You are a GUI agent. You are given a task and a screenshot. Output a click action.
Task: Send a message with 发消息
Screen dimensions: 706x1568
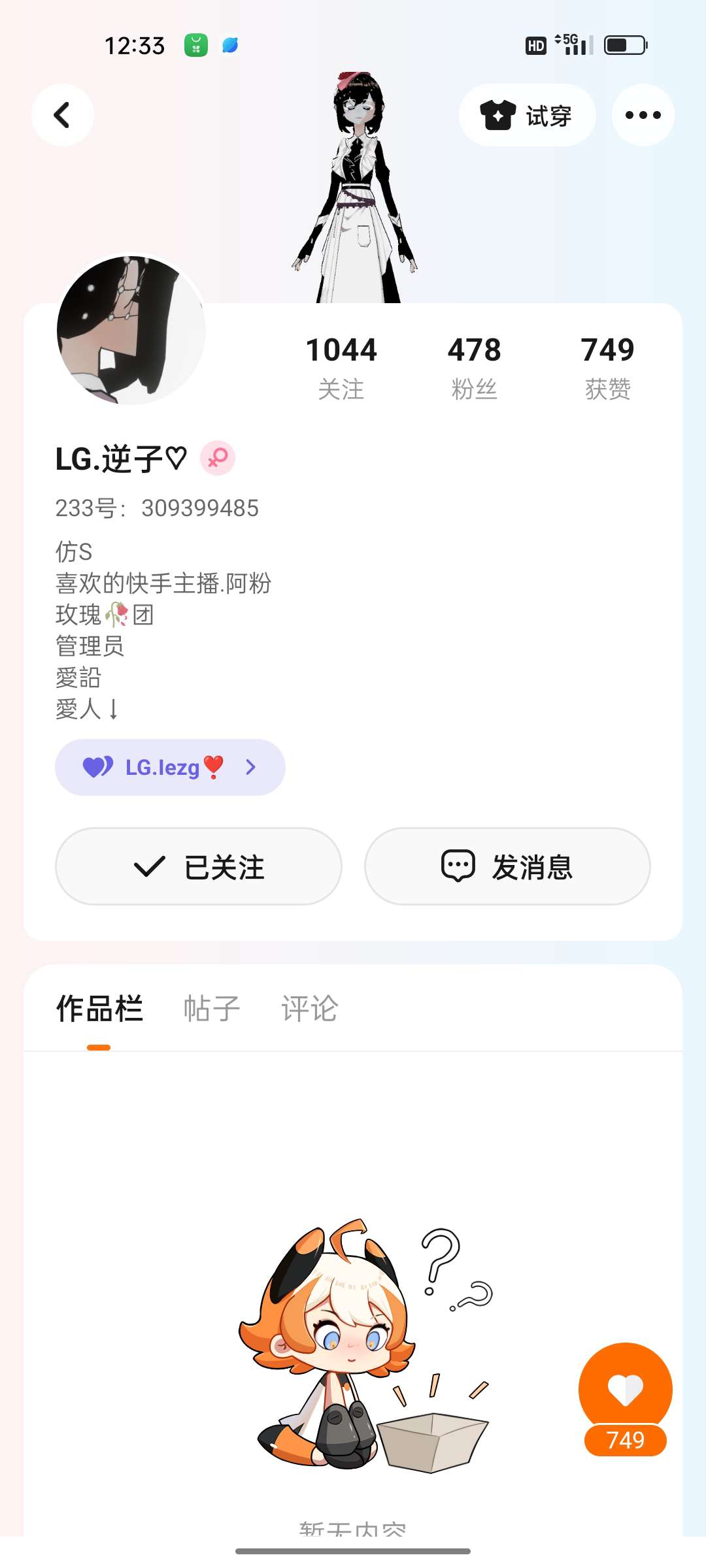tap(507, 866)
